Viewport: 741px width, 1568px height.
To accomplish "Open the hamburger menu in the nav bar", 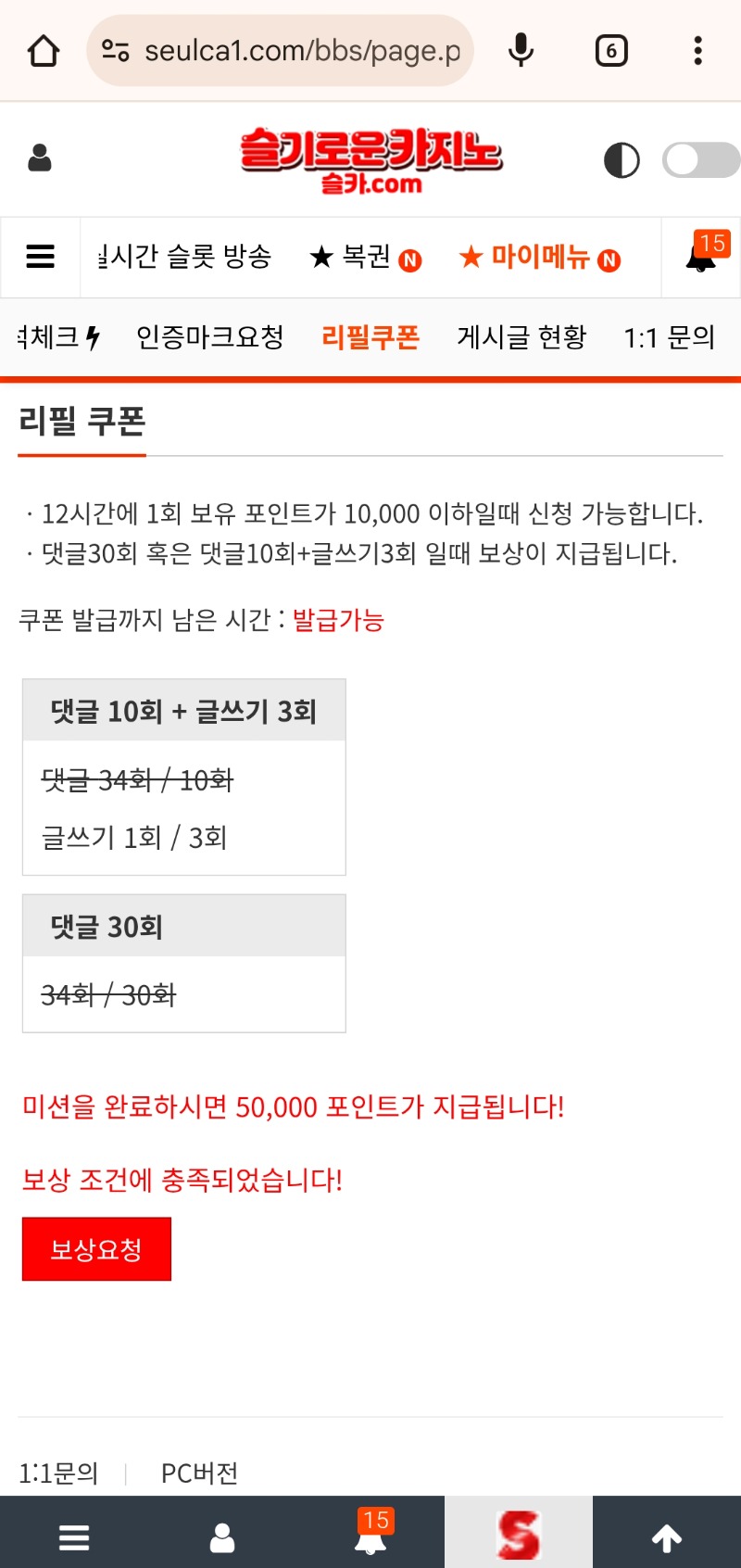I will click(41, 257).
